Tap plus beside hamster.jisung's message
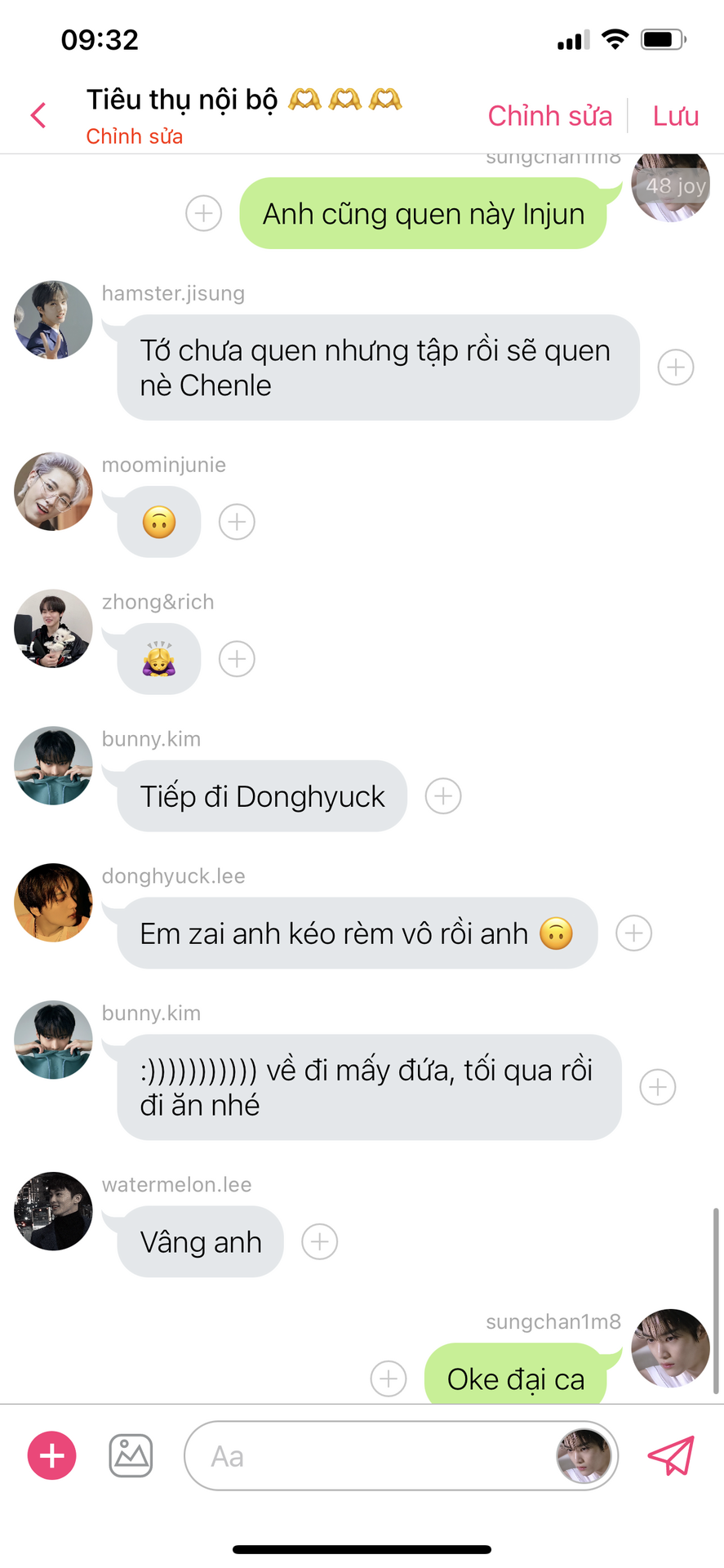 point(676,367)
